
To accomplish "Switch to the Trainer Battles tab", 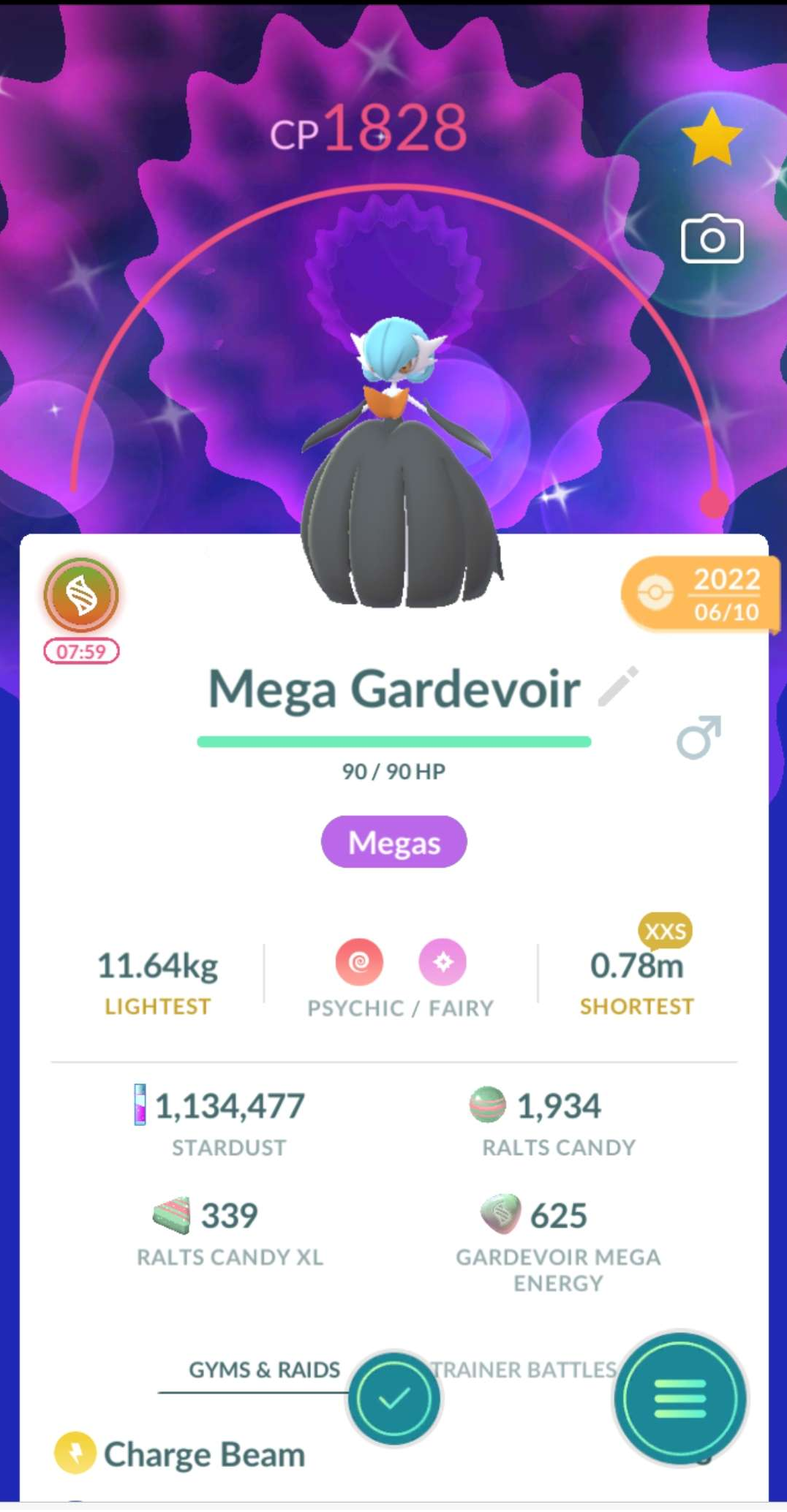I will (x=524, y=1369).
